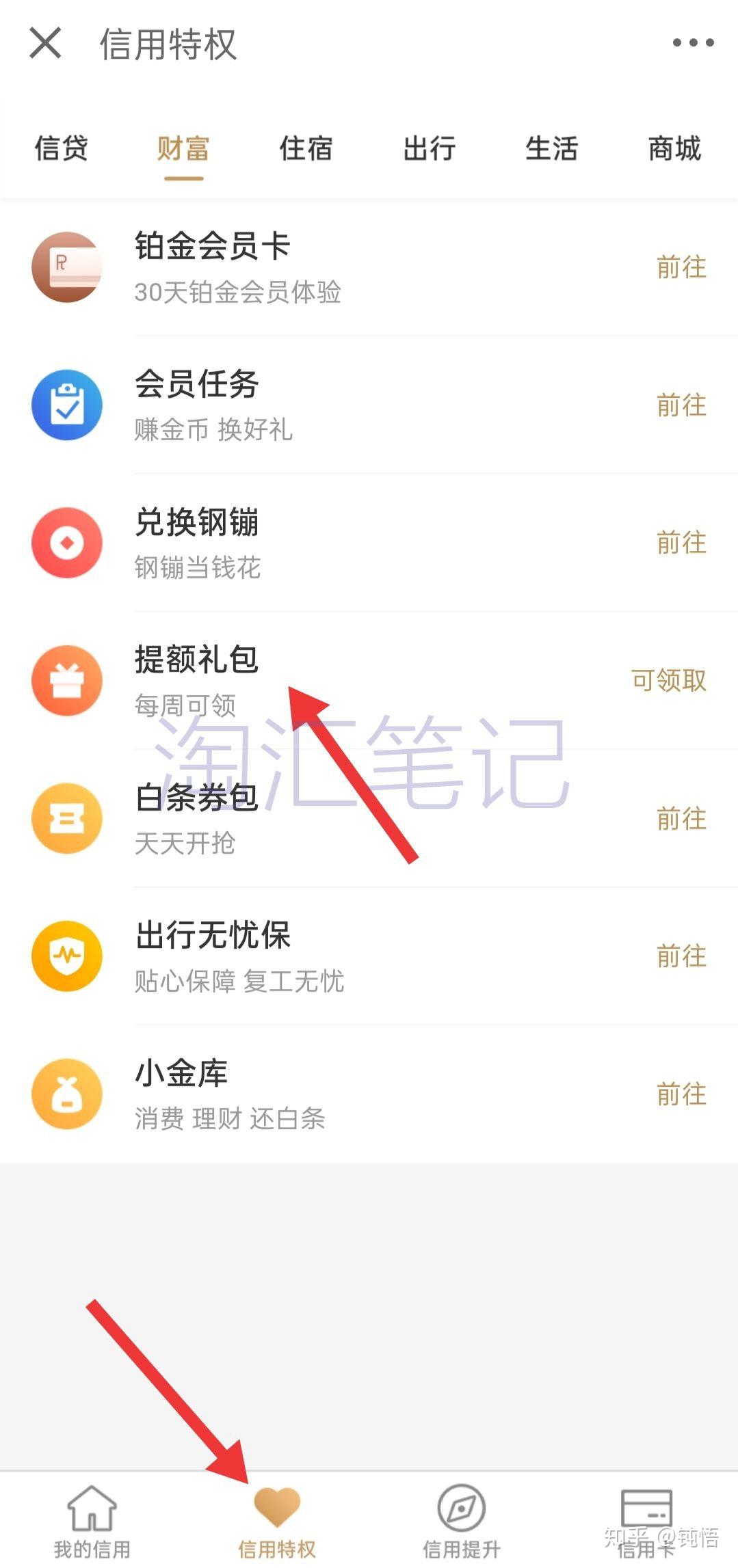The image size is (738, 1568).
Task: Close the 信用特权 page
Action: (45, 44)
